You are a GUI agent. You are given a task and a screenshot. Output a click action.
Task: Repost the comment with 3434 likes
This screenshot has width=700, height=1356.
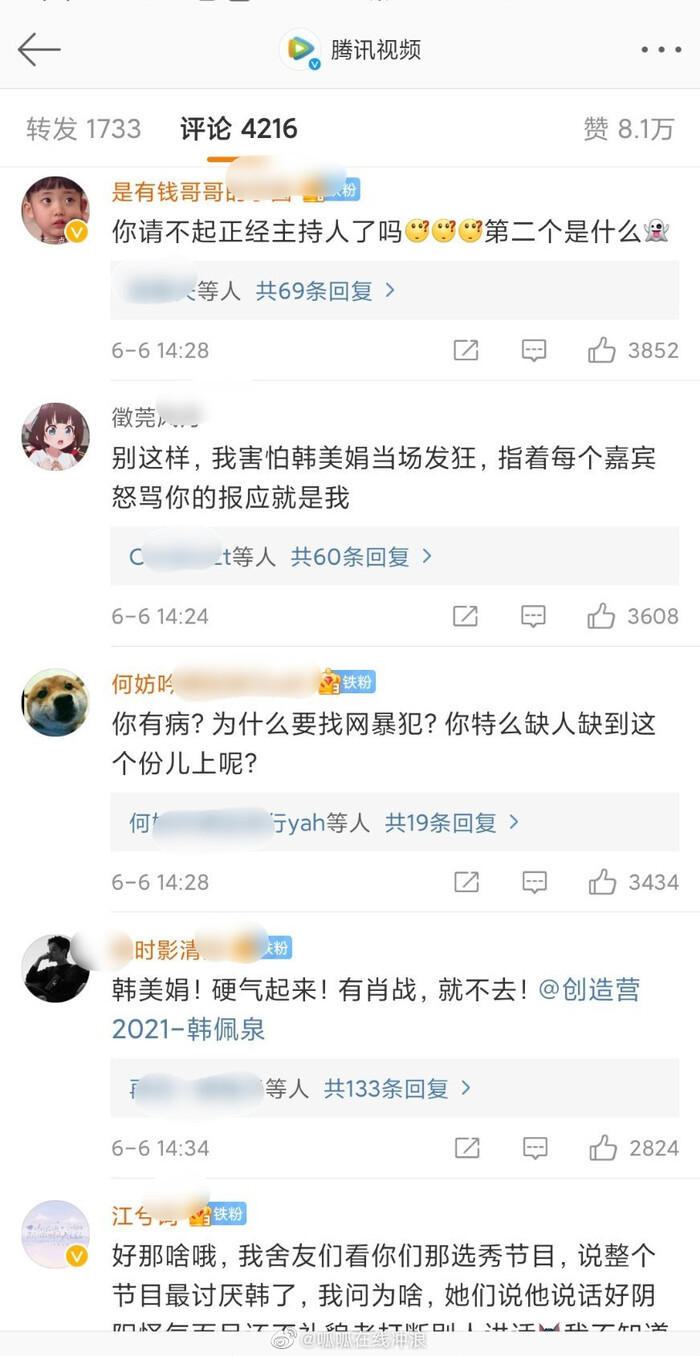465,882
